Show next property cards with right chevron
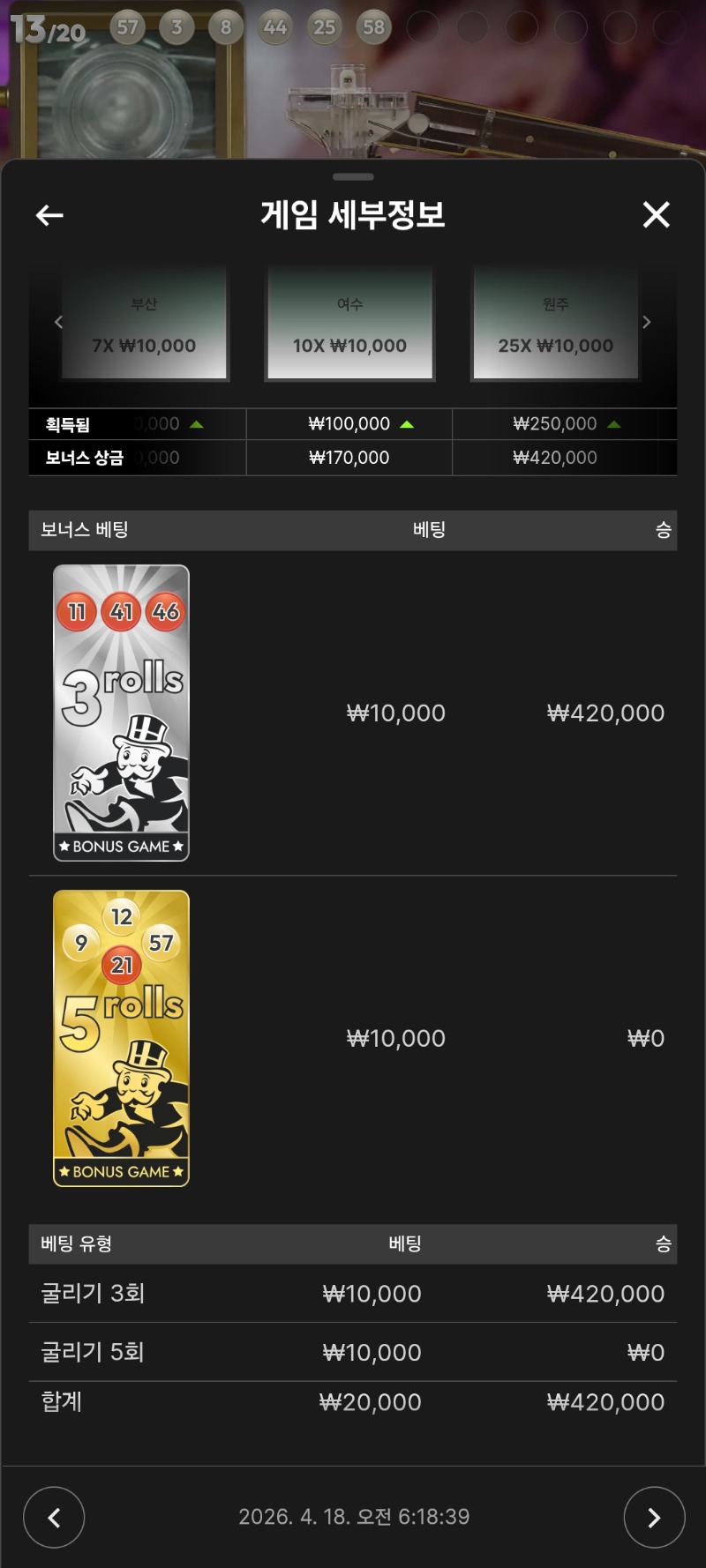 click(x=646, y=322)
